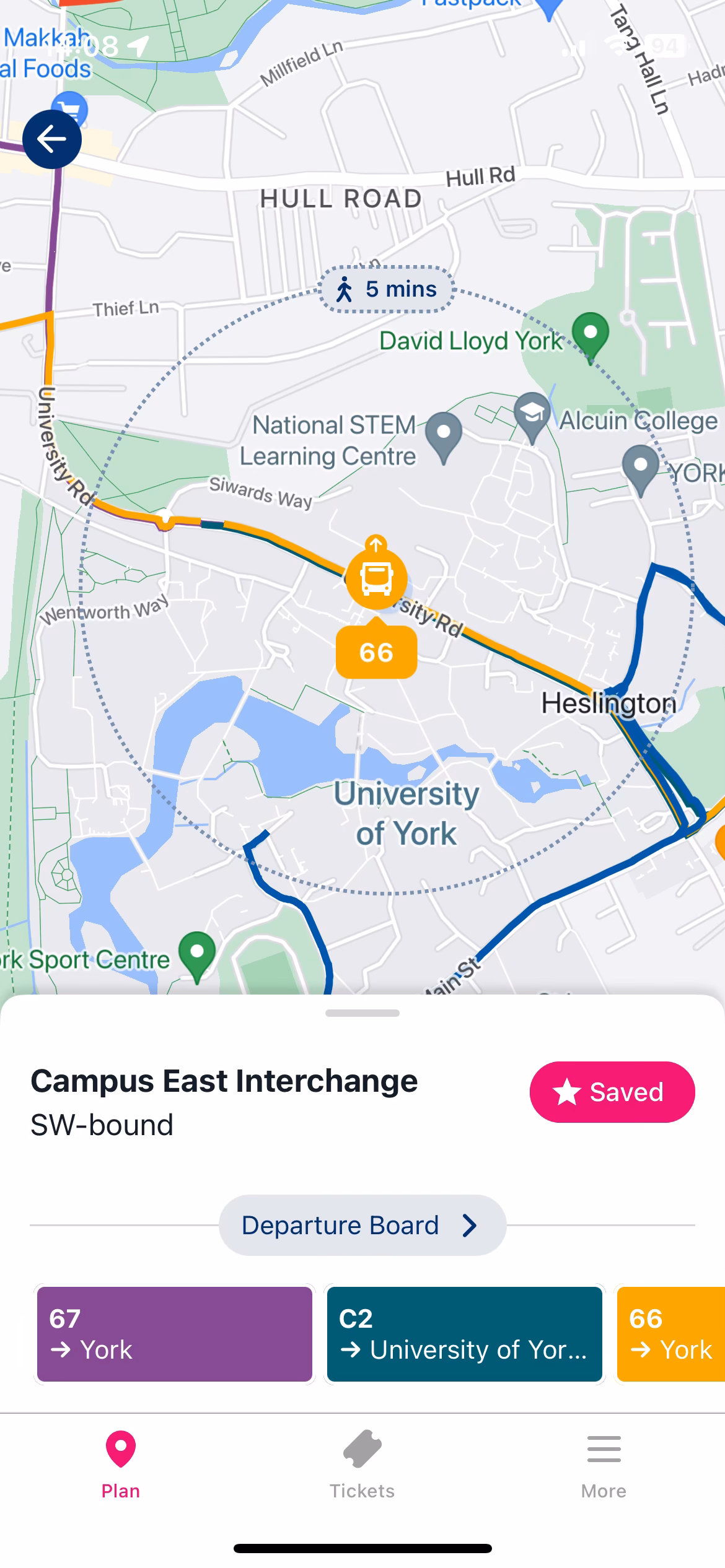Select route 67 to York
Viewport: 725px width, 1568px height.
175,1334
